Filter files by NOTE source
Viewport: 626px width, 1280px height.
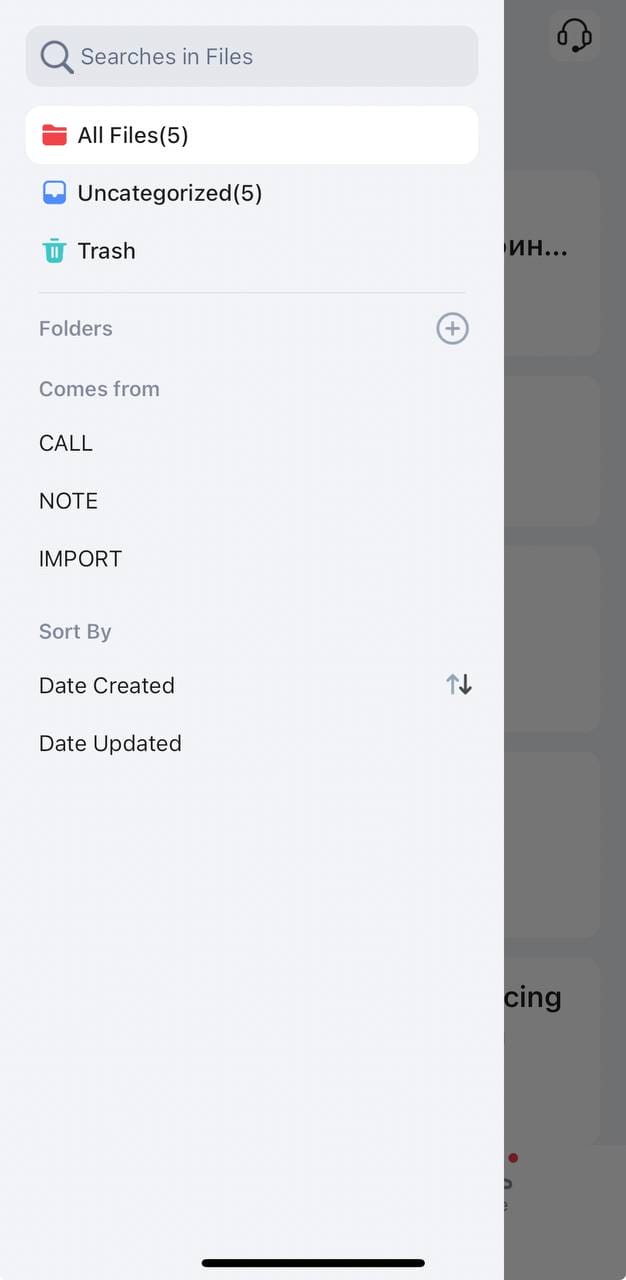point(68,501)
